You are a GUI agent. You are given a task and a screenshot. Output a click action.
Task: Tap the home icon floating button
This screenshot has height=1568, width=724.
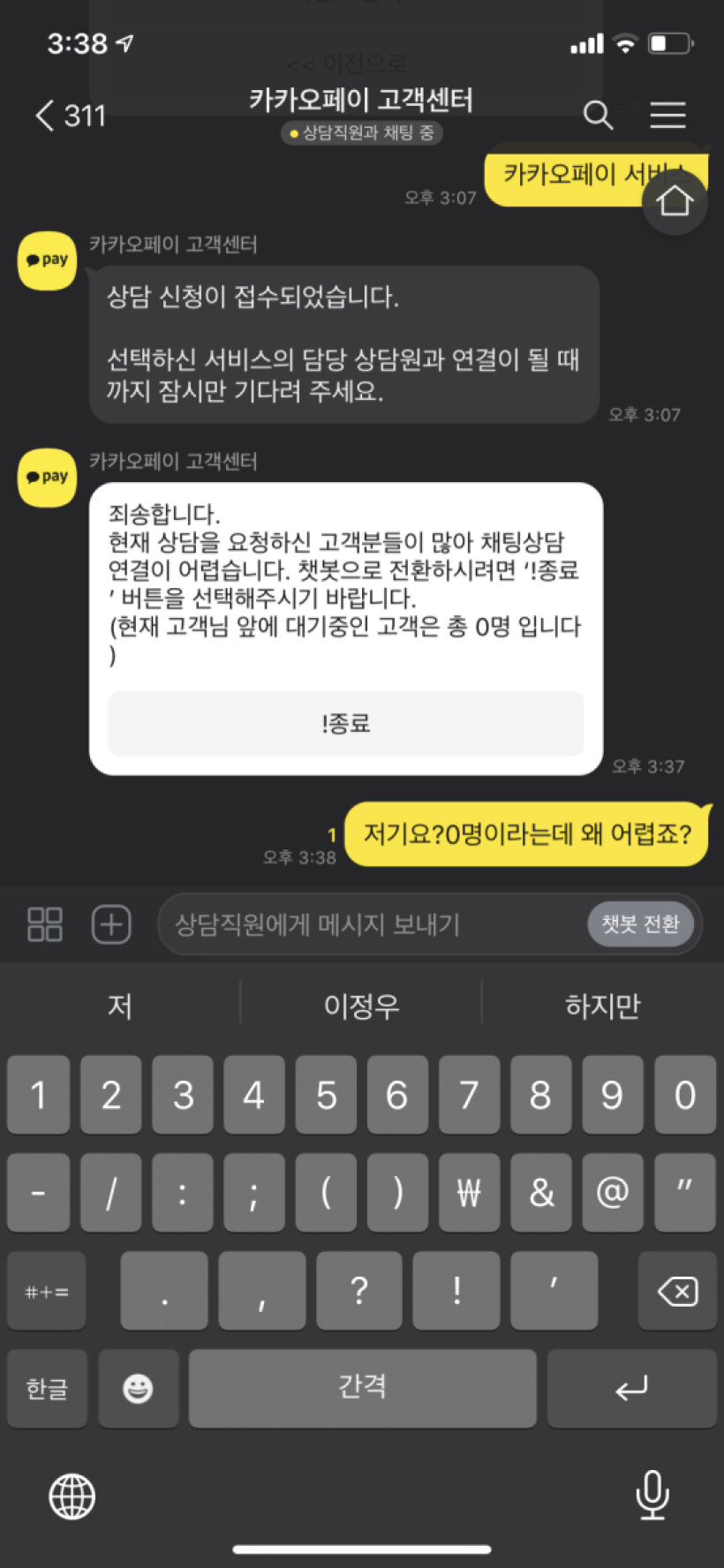[675, 201]
